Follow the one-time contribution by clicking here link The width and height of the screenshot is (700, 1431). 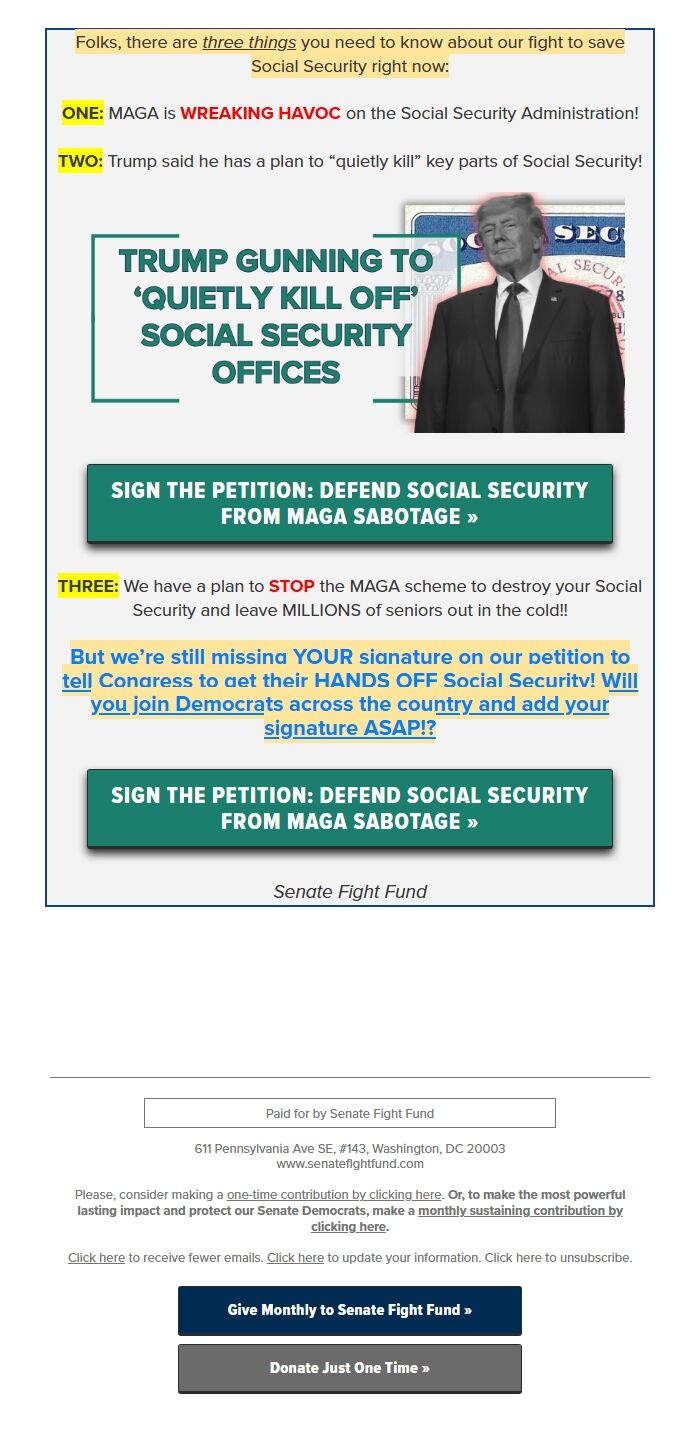[334, 1194]
